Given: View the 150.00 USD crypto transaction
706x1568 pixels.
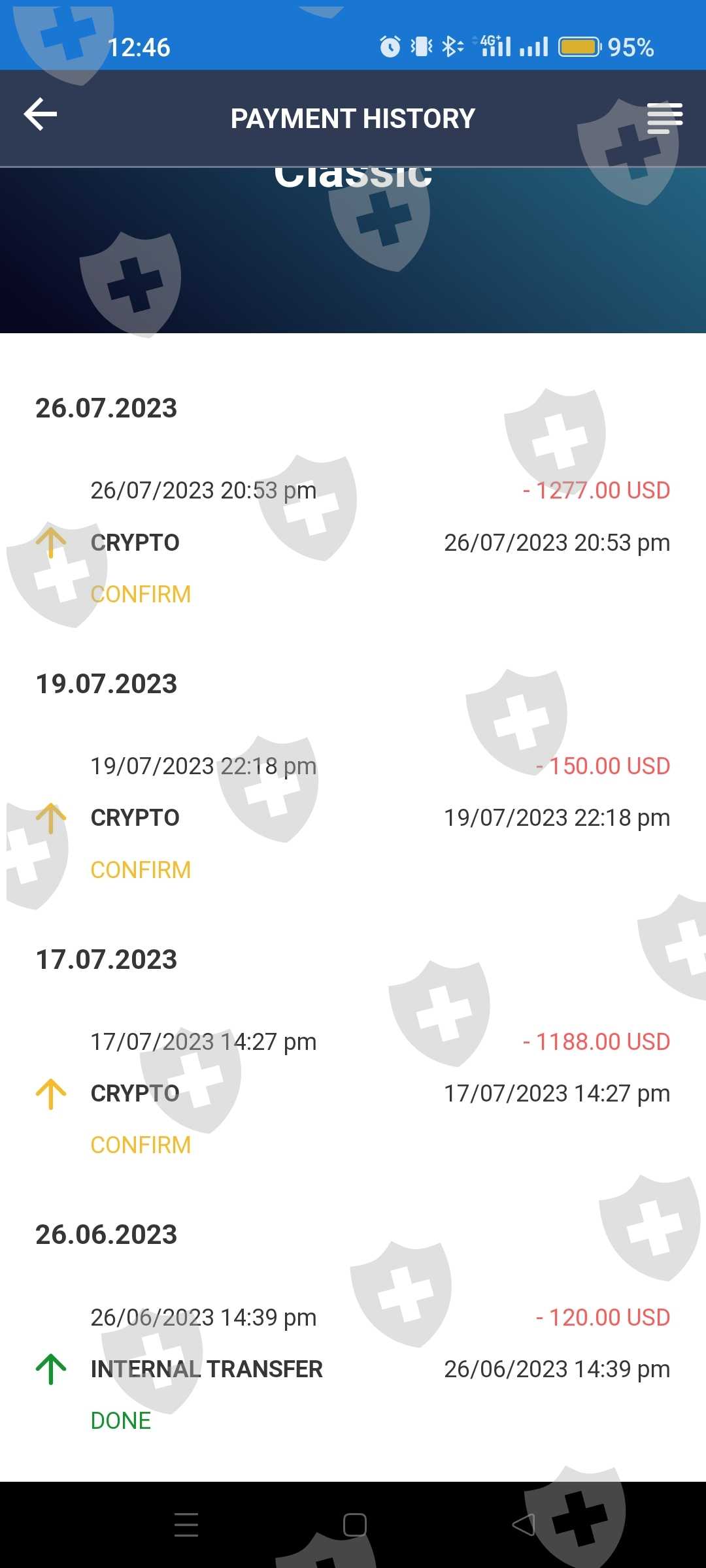Looking at the screenshot, I should pos(353,817).
